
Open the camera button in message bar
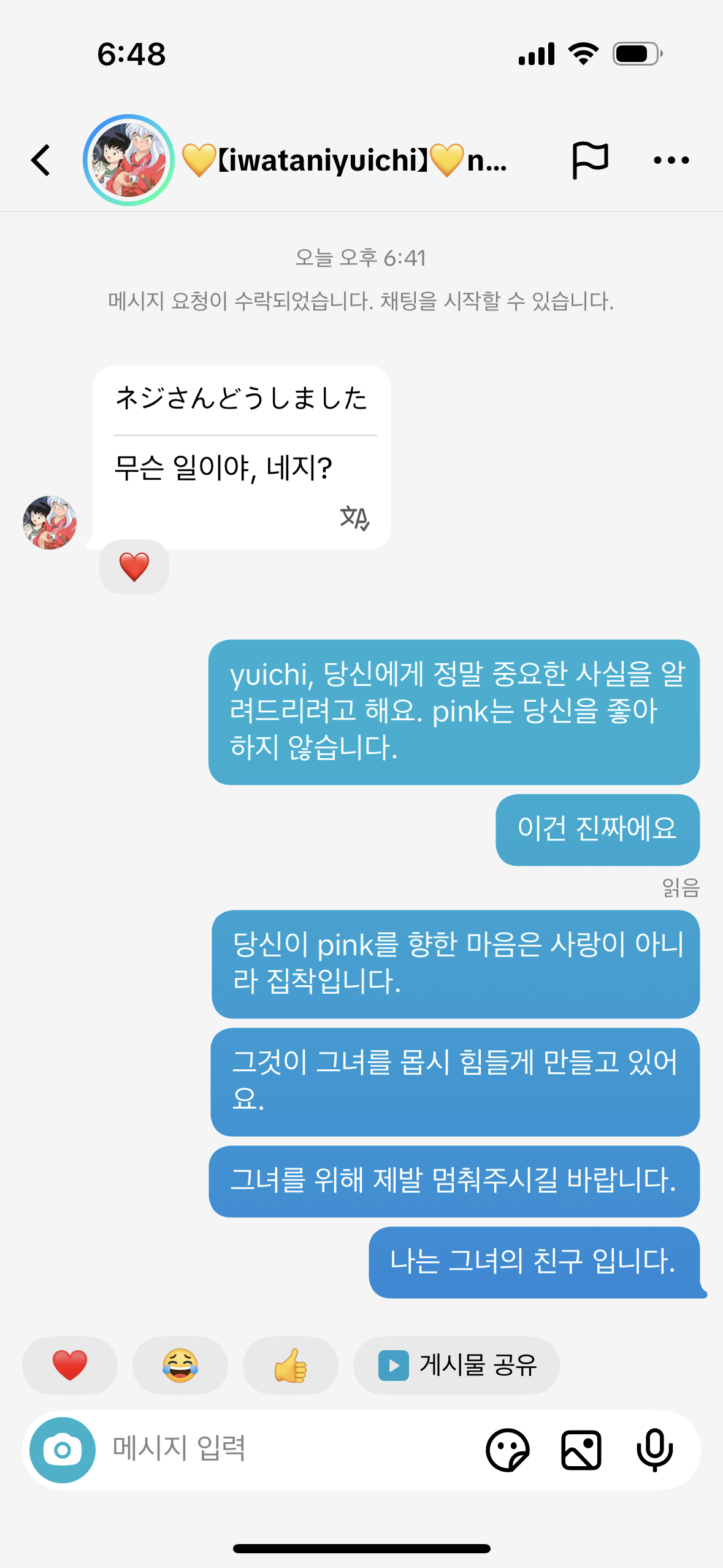(63, 1450)
